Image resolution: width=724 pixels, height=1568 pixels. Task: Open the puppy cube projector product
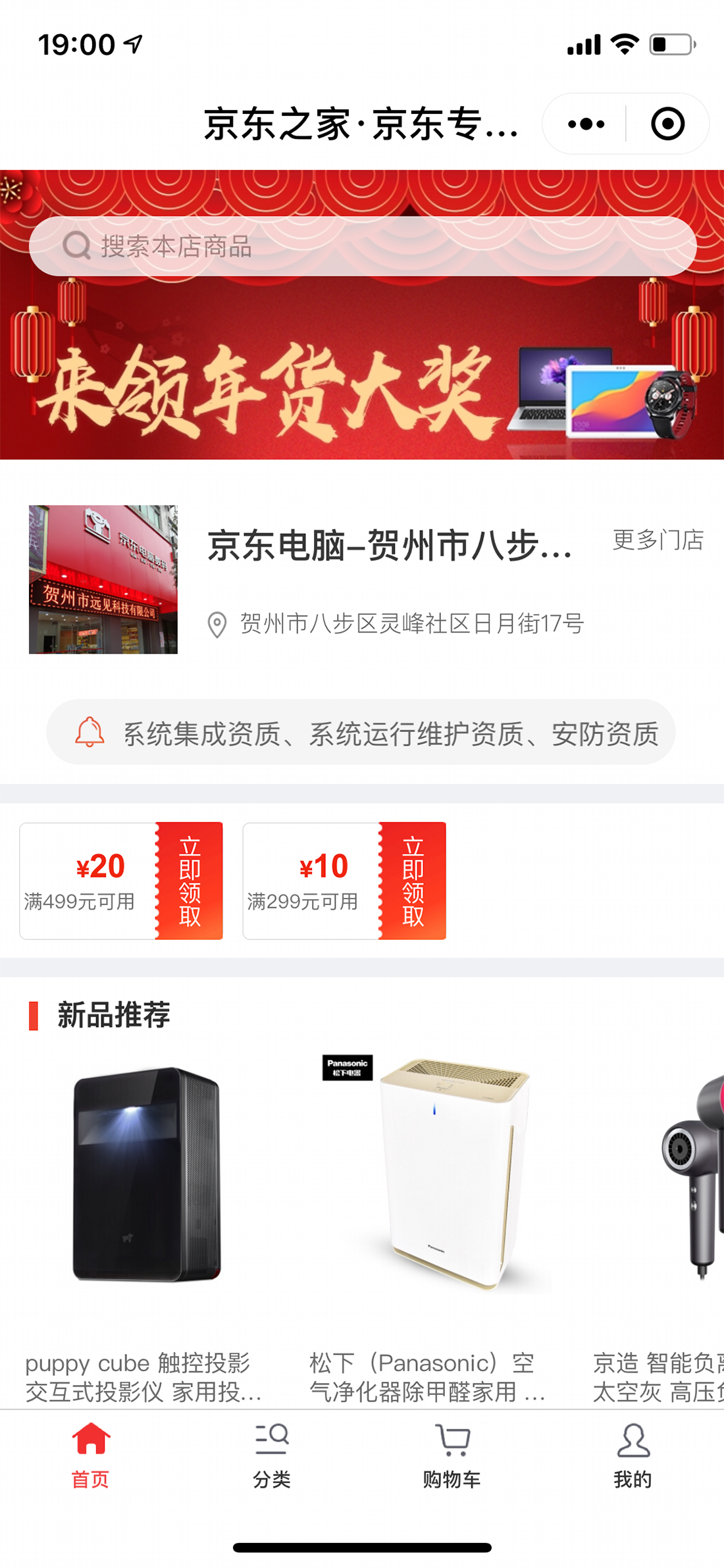point(146,1185)
